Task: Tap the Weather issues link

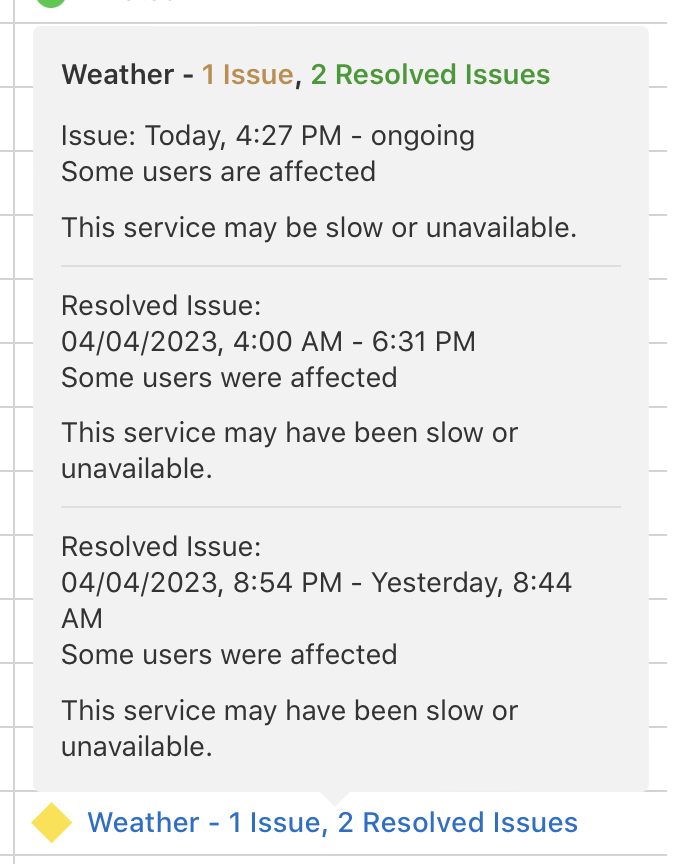Action: (332, 823)
